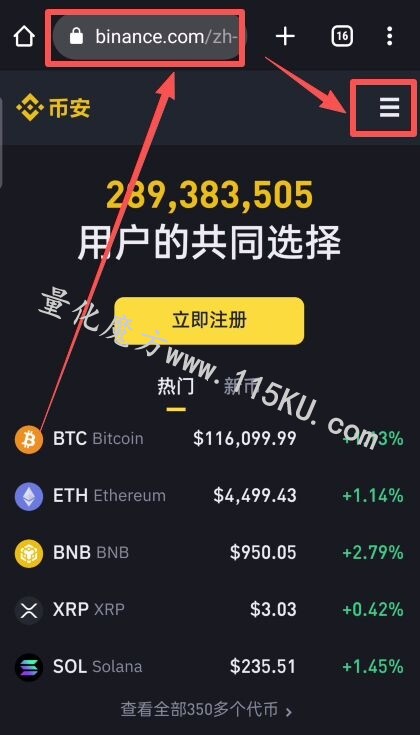Image resolution: width=420 pixels, height=735 pixels.
Task: Tap the binance.com address bar
Action: click(149, 37)
